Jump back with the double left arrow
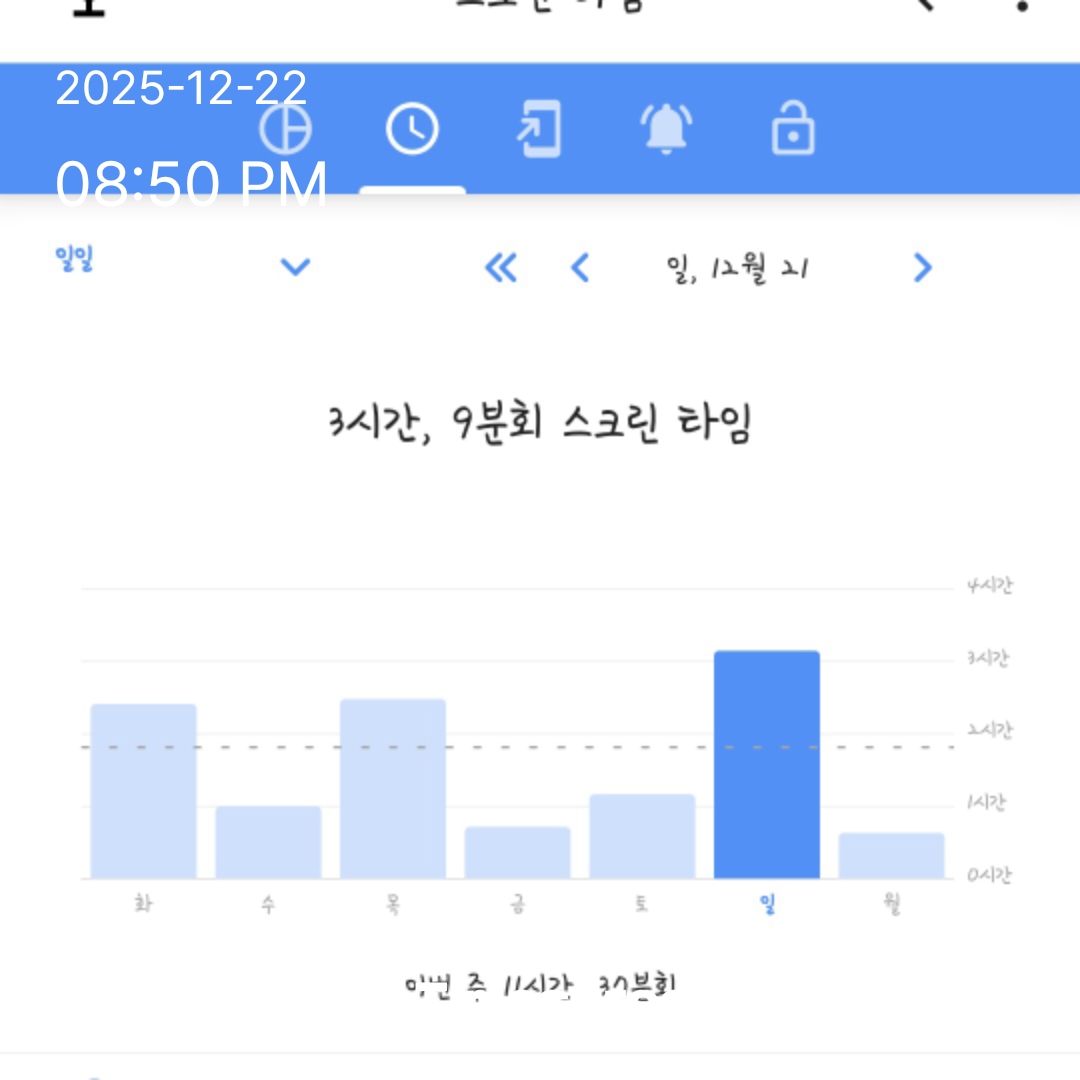Image resolution: width=1080 pixels, height=1080 pixels. coord(501,268)
